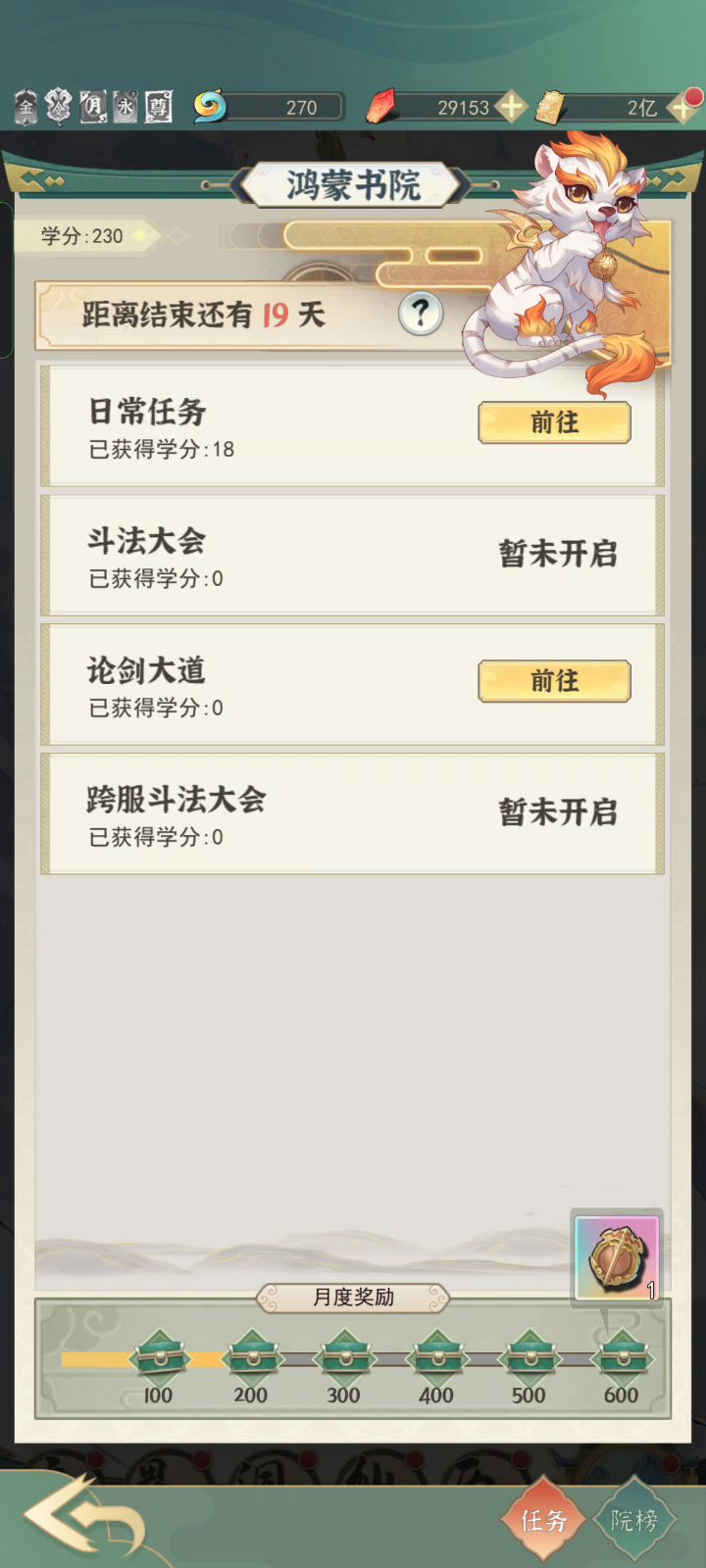The height and width of the screenshot is (1568, 706).
Task: Open the 600 points reward chest
Action: [621, 1358]
